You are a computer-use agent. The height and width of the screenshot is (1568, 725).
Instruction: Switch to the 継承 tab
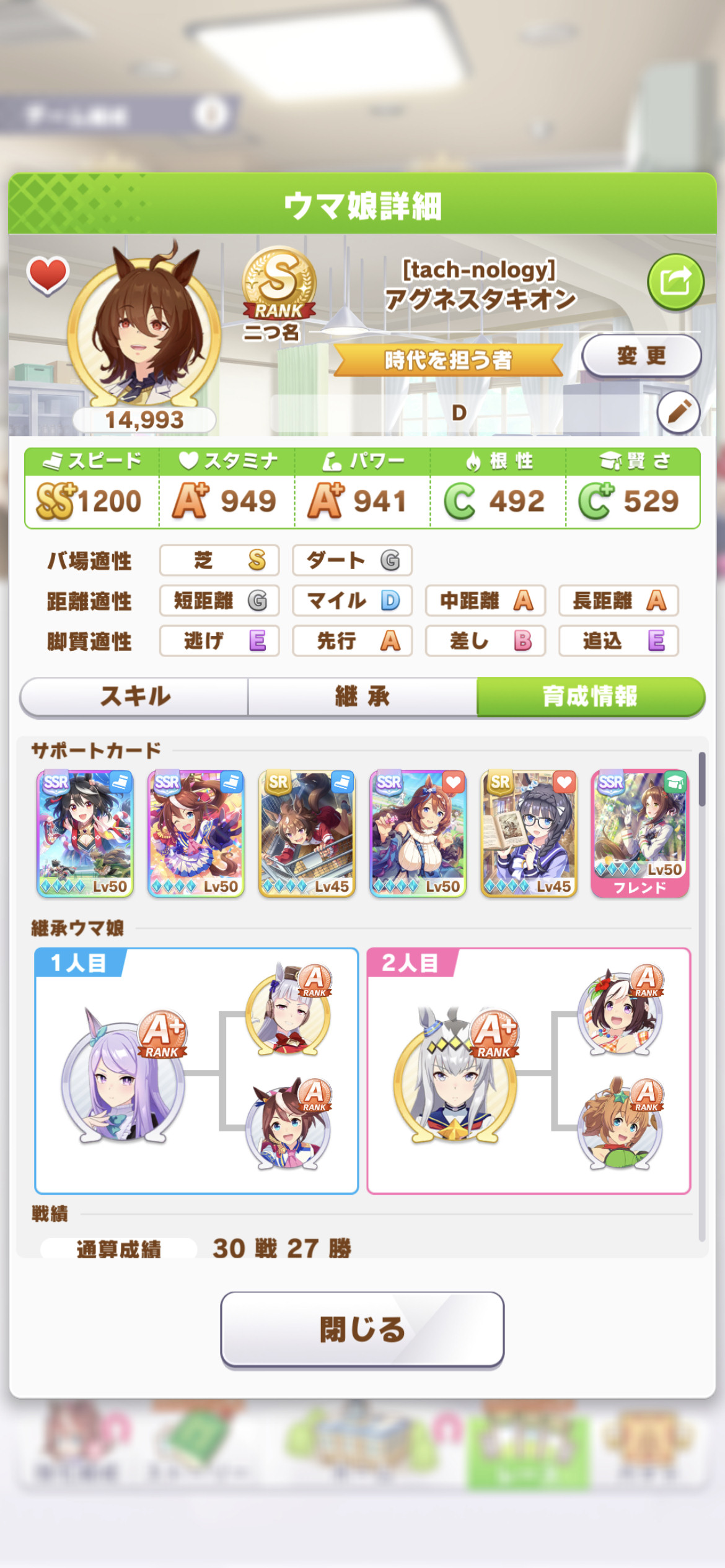(362, 697)
